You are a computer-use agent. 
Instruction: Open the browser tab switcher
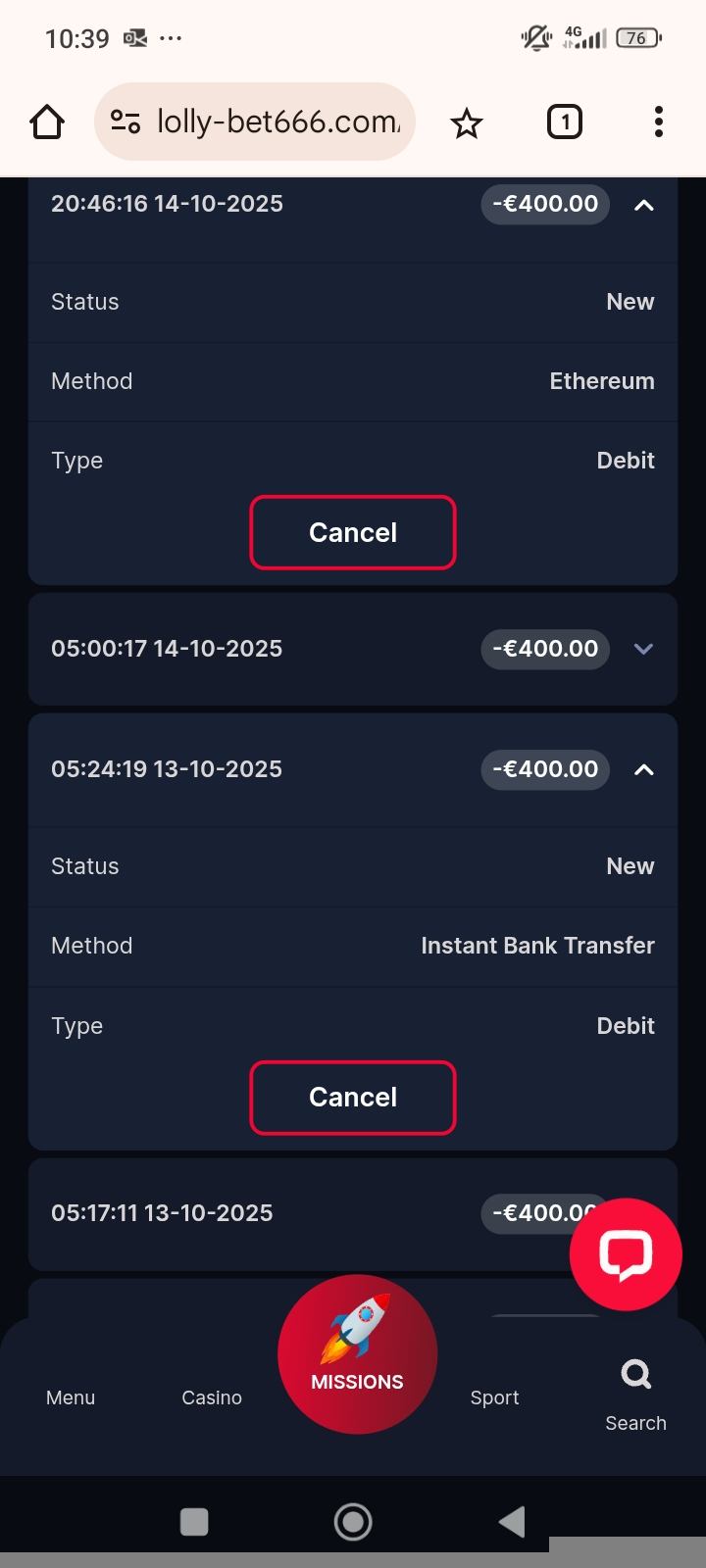coord(564,122)
